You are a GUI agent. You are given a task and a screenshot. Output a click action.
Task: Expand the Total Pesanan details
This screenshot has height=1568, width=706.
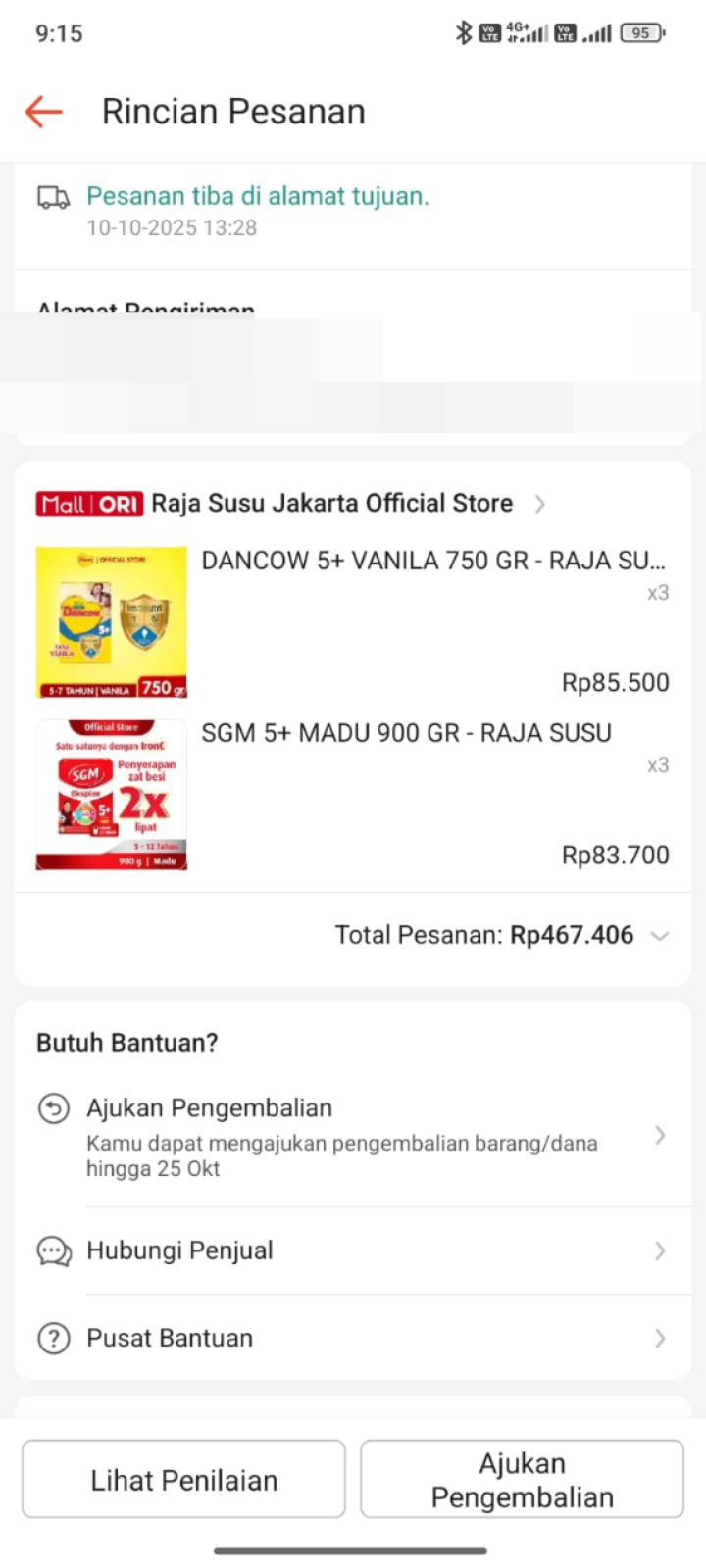pyautogui.click(x=659, y=935)
